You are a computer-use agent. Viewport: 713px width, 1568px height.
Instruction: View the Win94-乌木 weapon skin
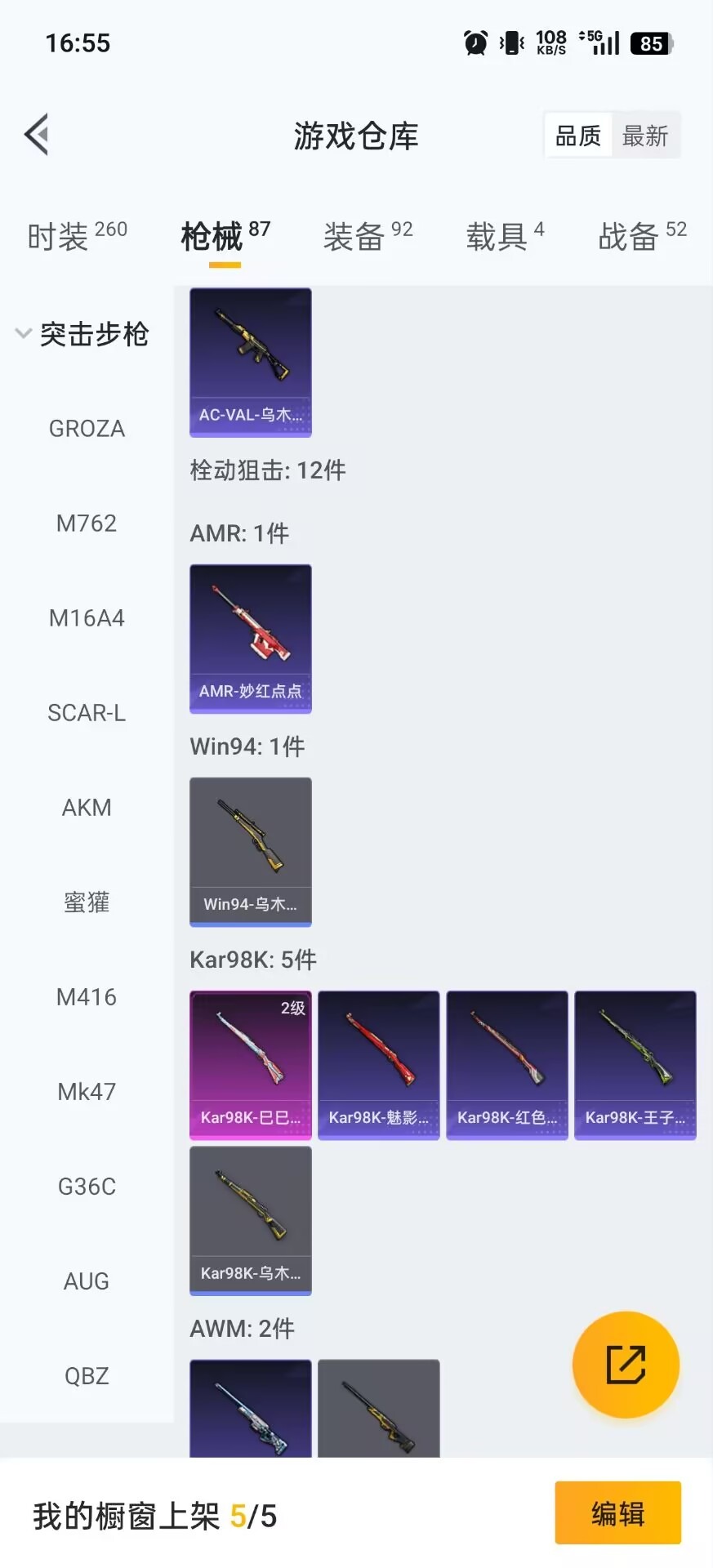250,852
